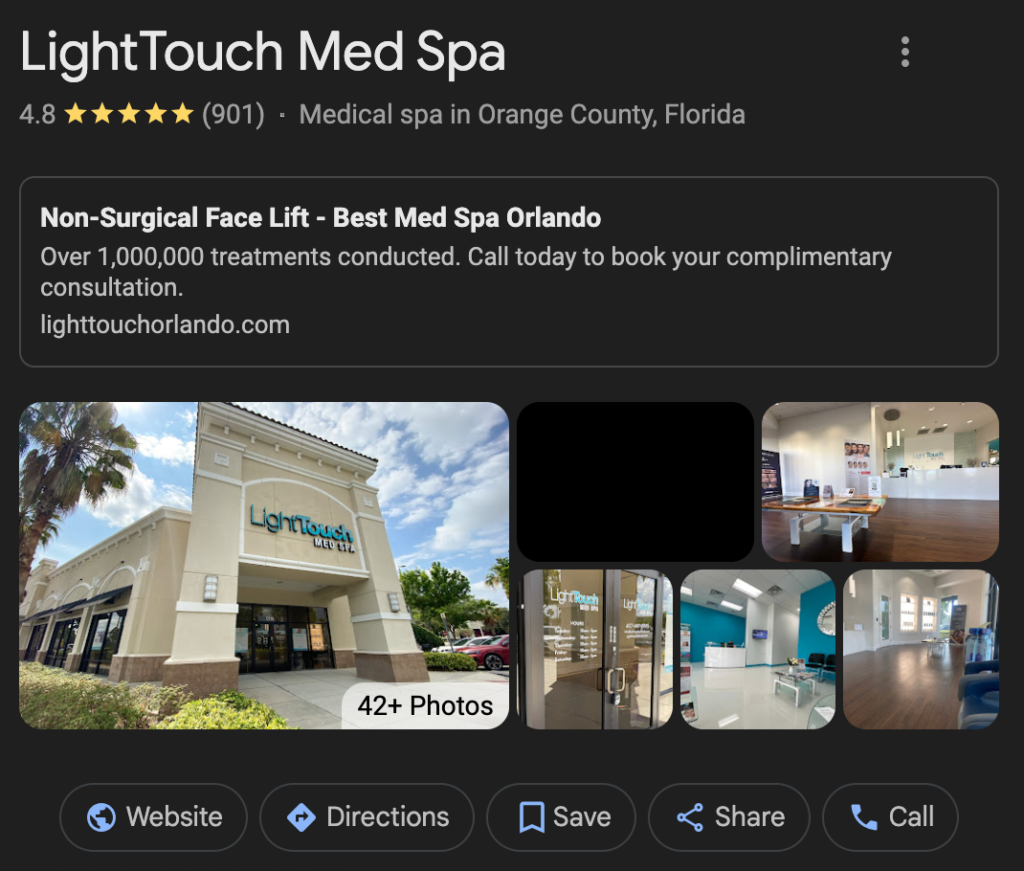This screenshot has width=1024, height=871.
Task: Open the Non-Surgical Face Lift ad card
Action: (x=508, y=271)
